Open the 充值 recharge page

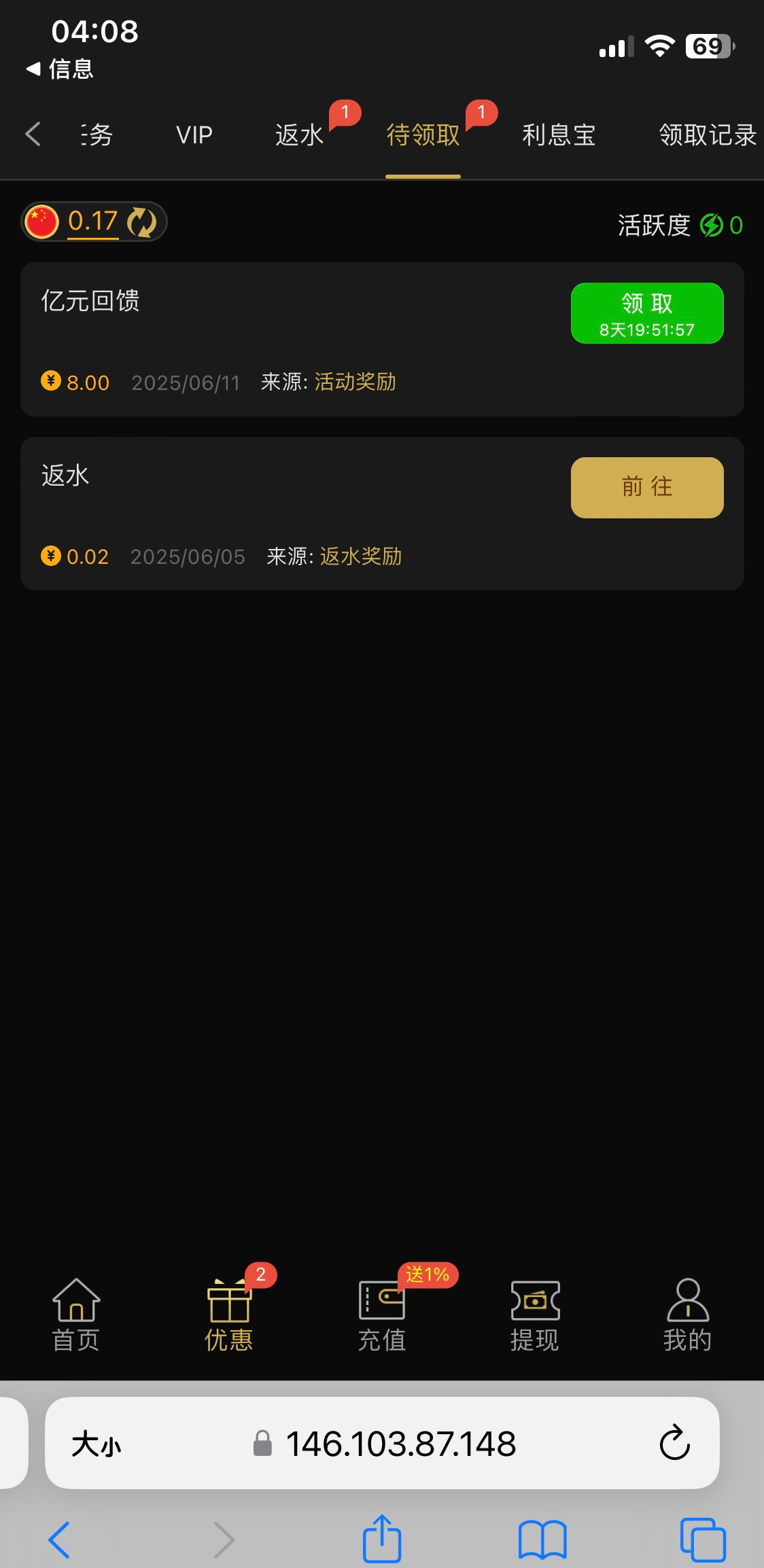[382, 1315]
